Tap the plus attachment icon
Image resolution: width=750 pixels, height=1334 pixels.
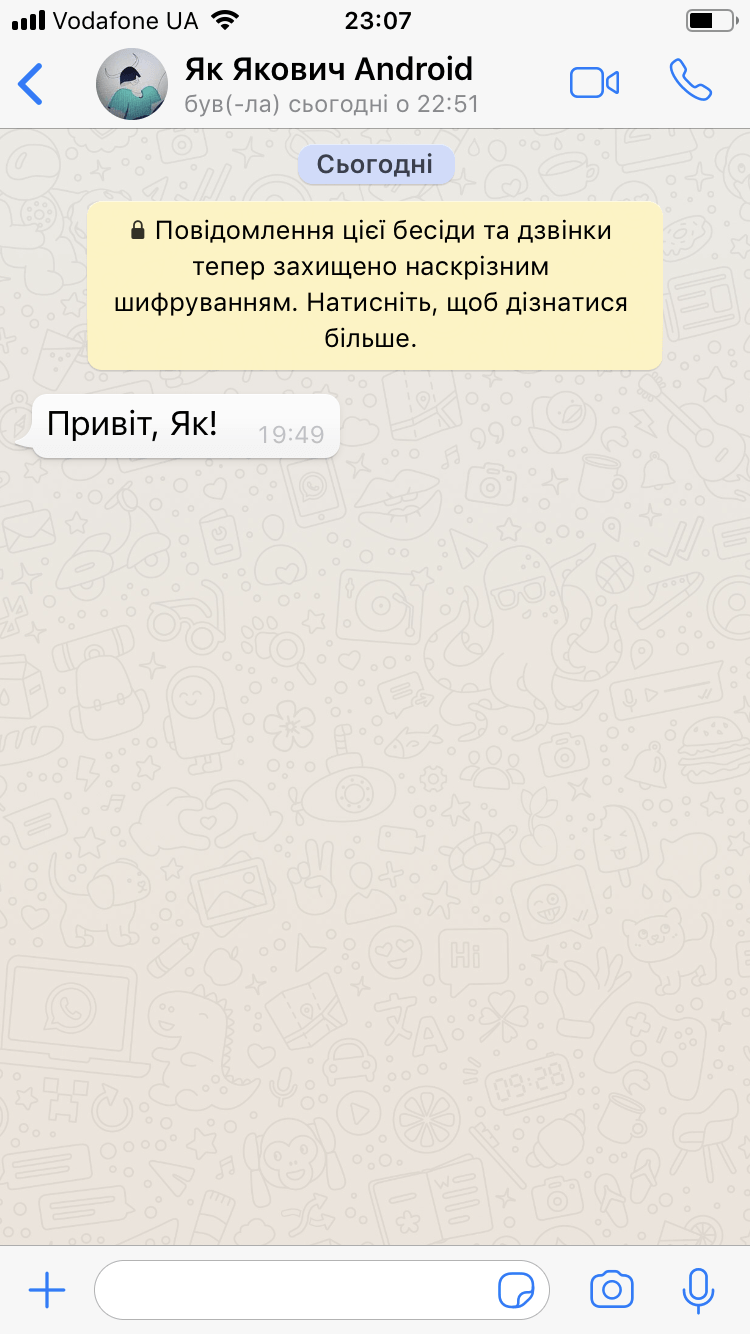coord(47,1290)
